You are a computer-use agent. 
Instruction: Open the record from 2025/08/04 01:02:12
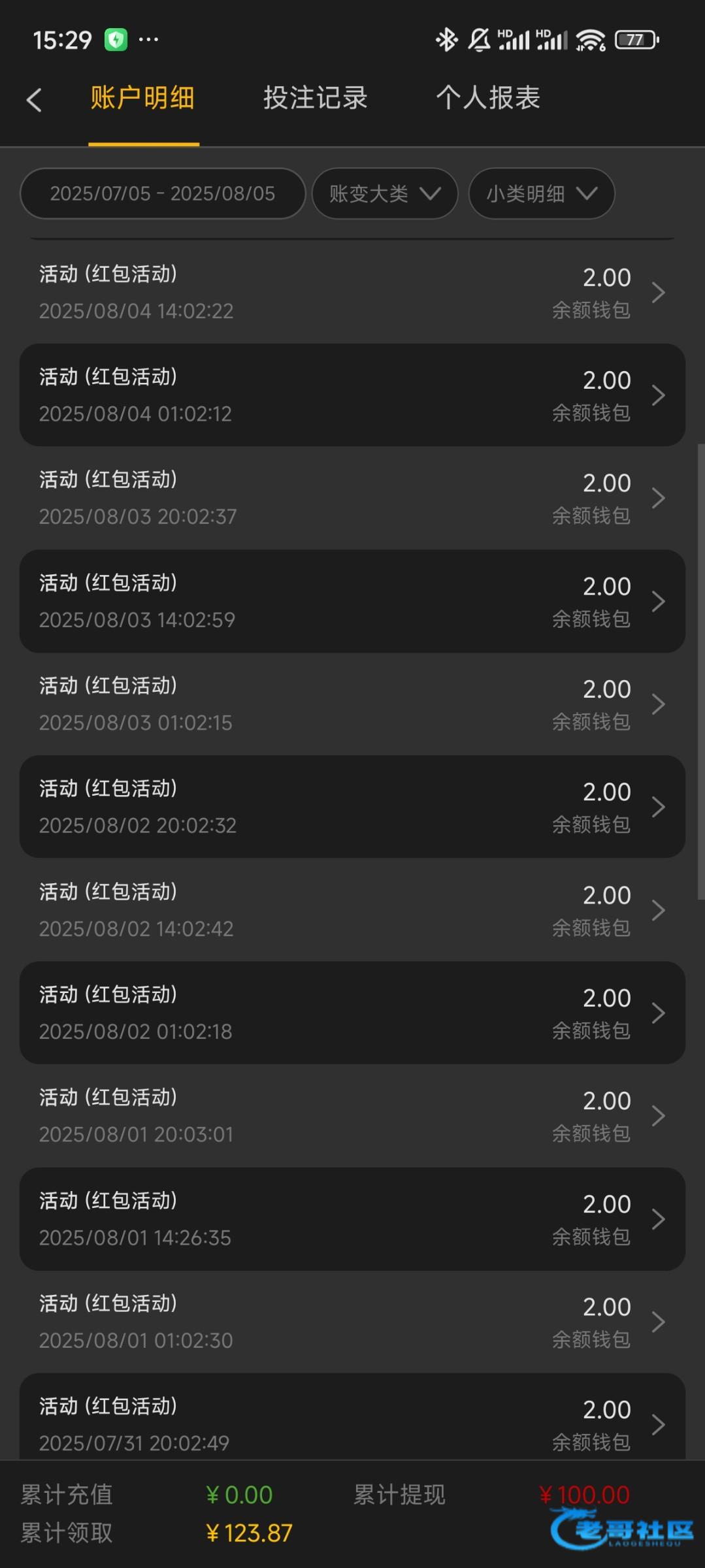[352, 395]
